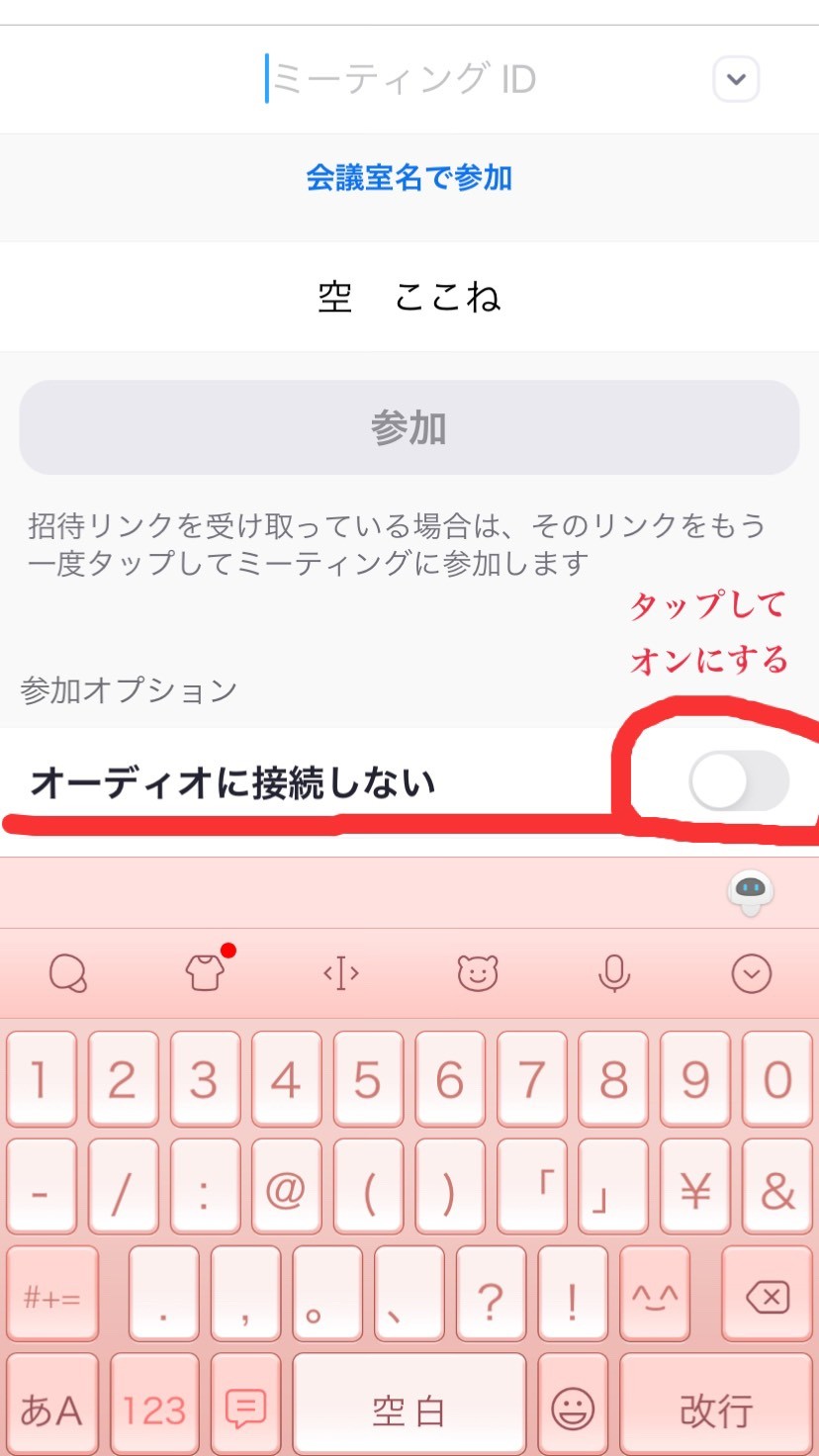Image resolution: width=819 pixels, height=1456 pixels.
Task: Expand the meeting ID history dropdown
Action: pos(736,79)
